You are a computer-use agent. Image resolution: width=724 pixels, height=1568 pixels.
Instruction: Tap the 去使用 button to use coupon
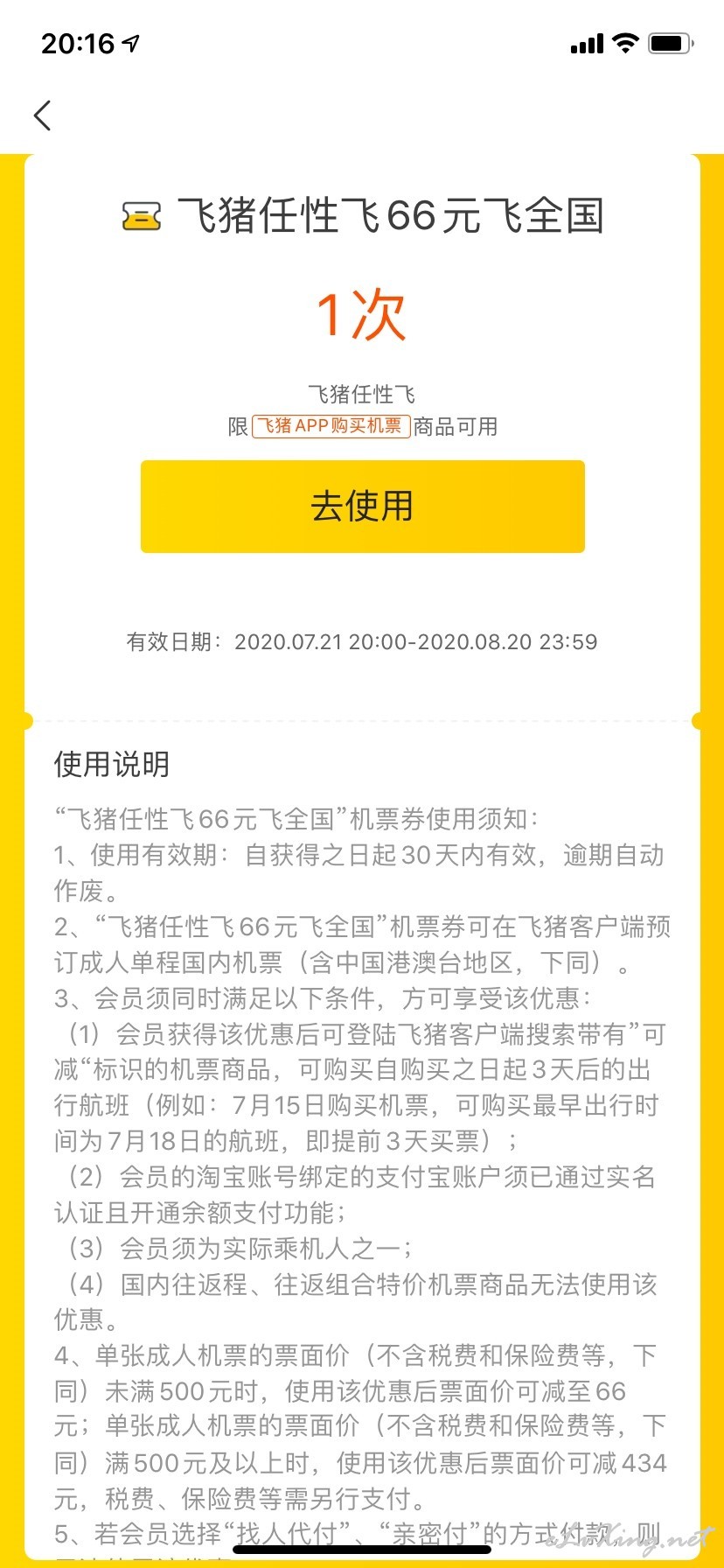pyautogui.click(x=362, y=507)
